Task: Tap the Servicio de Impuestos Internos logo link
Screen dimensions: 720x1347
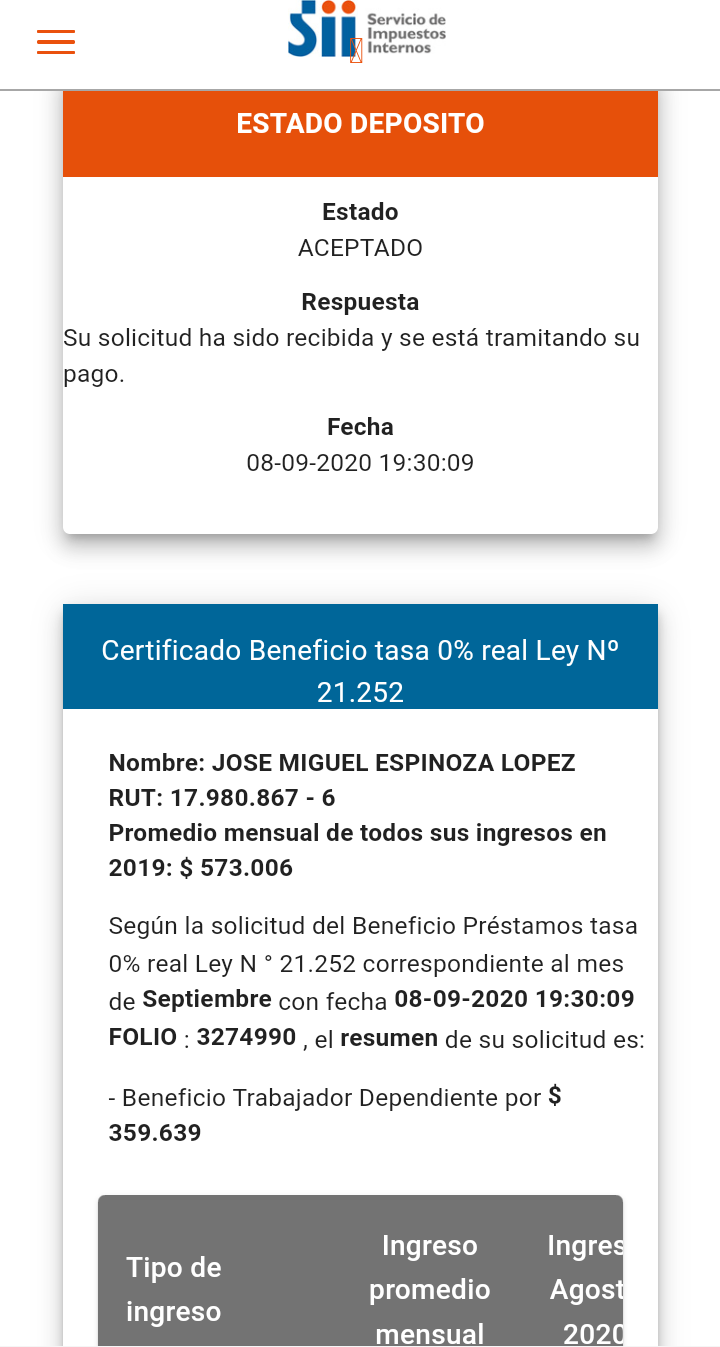Action: [367, 30]
